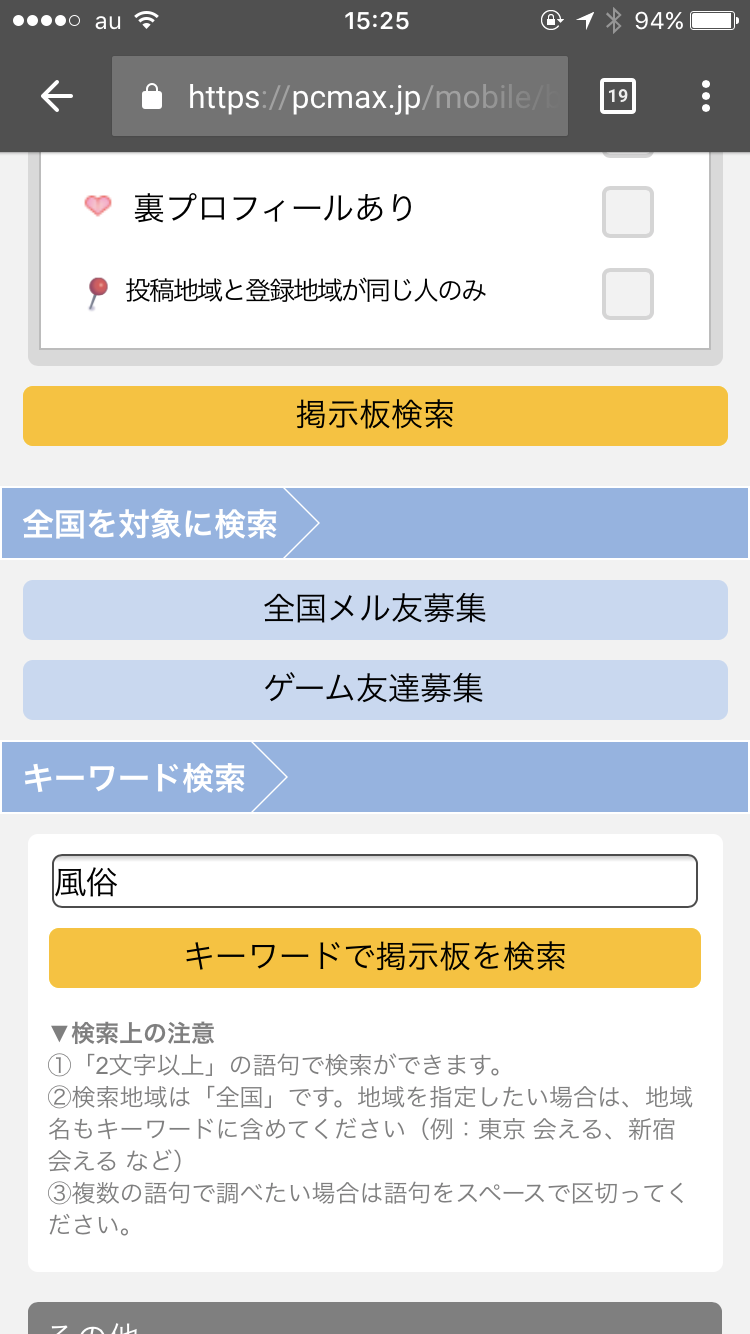Tap the pcmax.jp address bar
750x1334 pixels.
click(340, 96)
